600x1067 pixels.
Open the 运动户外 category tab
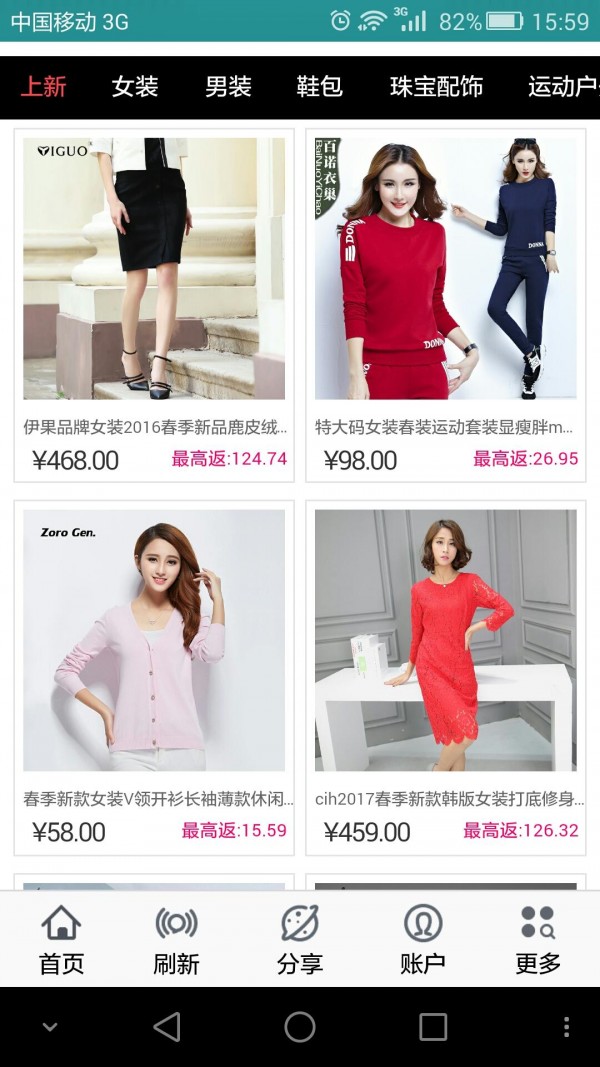(562, 87)
